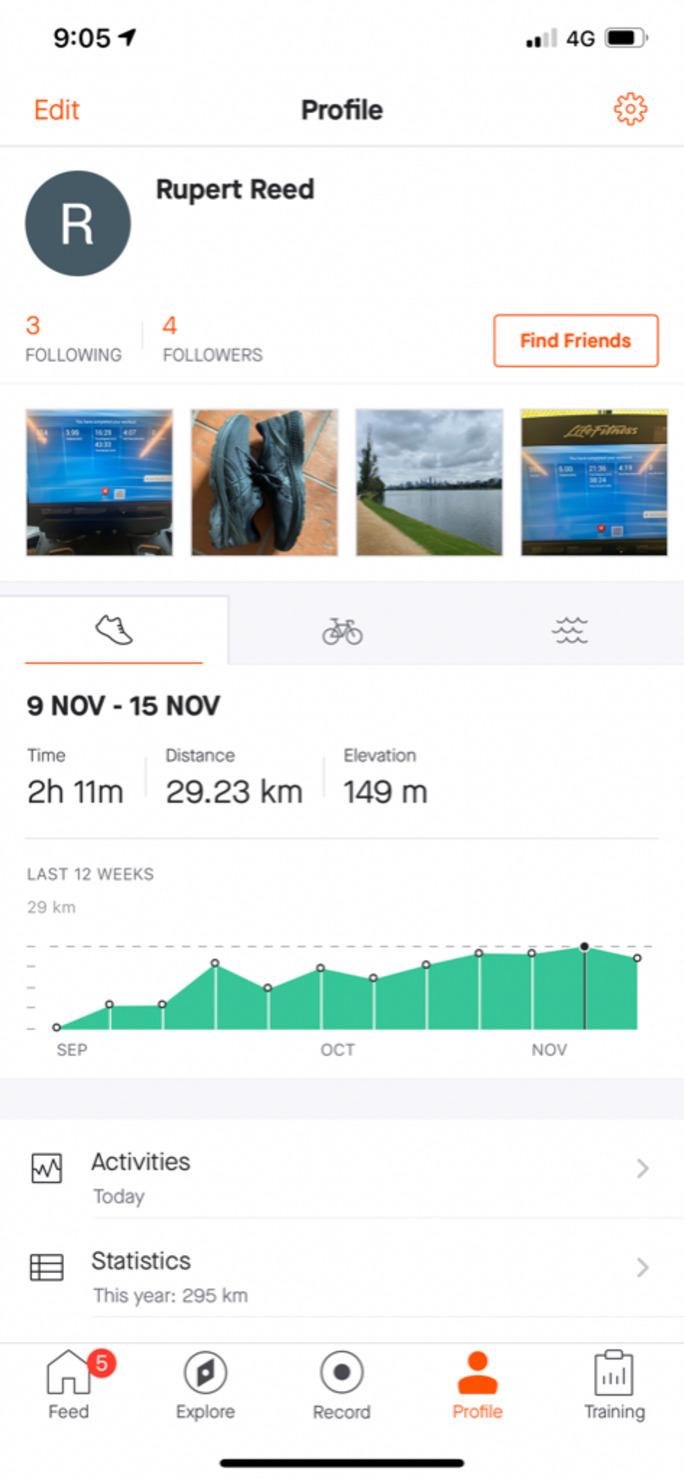Switch to the swimming stats tab
This screenshot has height=1481, width=684.
570,631
